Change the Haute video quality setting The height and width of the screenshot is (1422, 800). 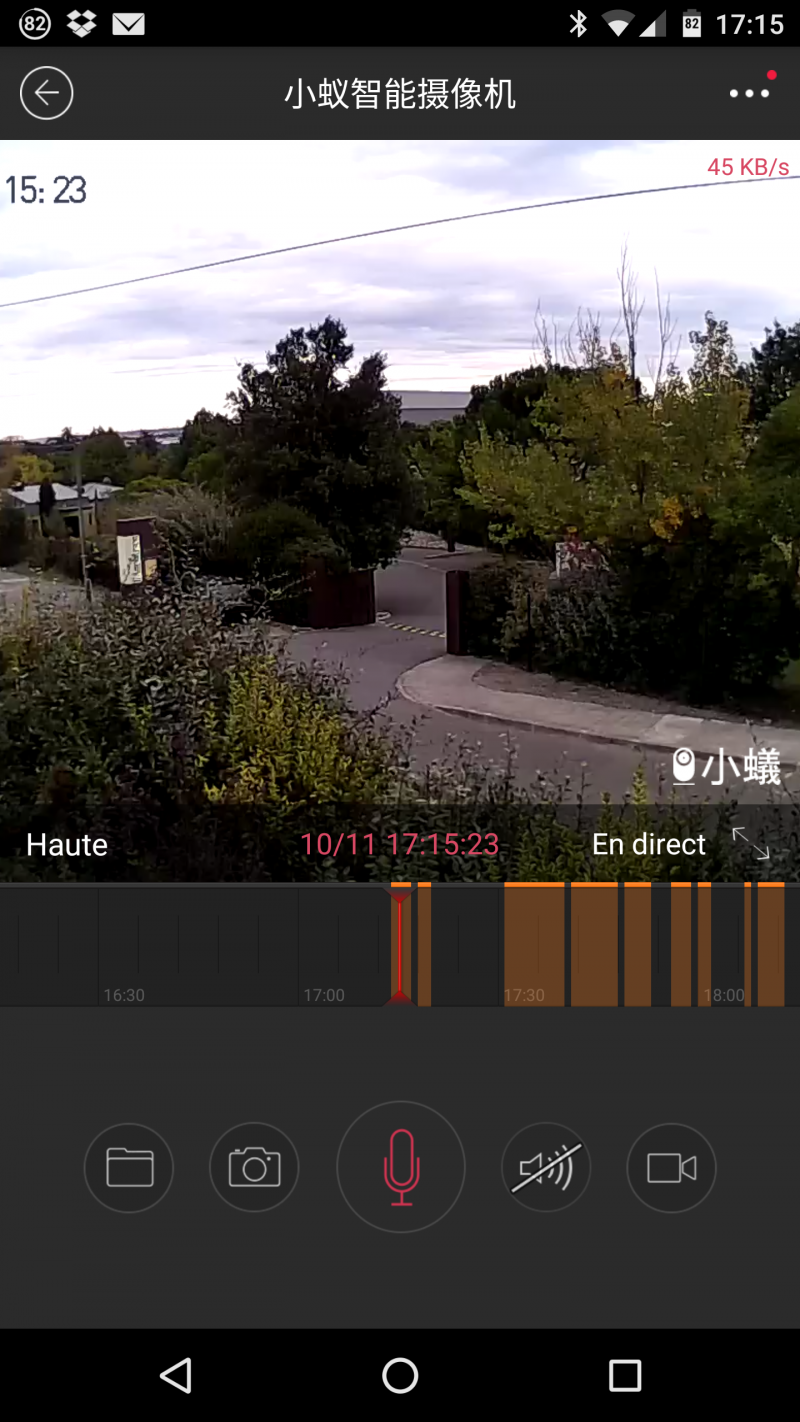(67, 845)
